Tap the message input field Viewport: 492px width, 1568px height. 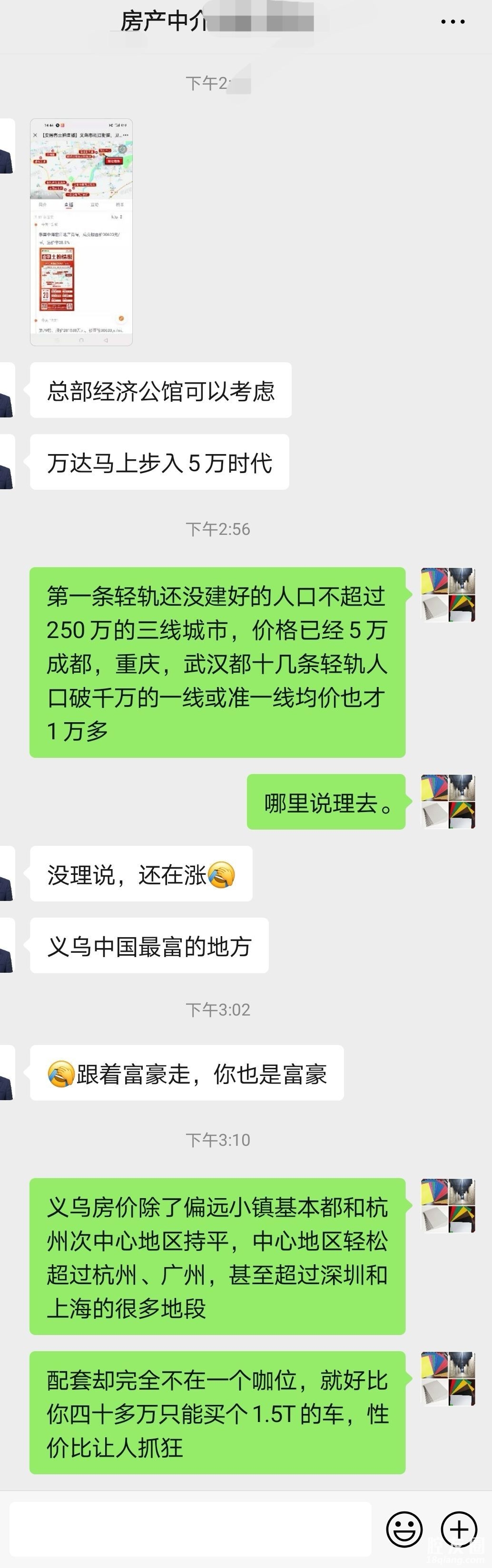190,1529
